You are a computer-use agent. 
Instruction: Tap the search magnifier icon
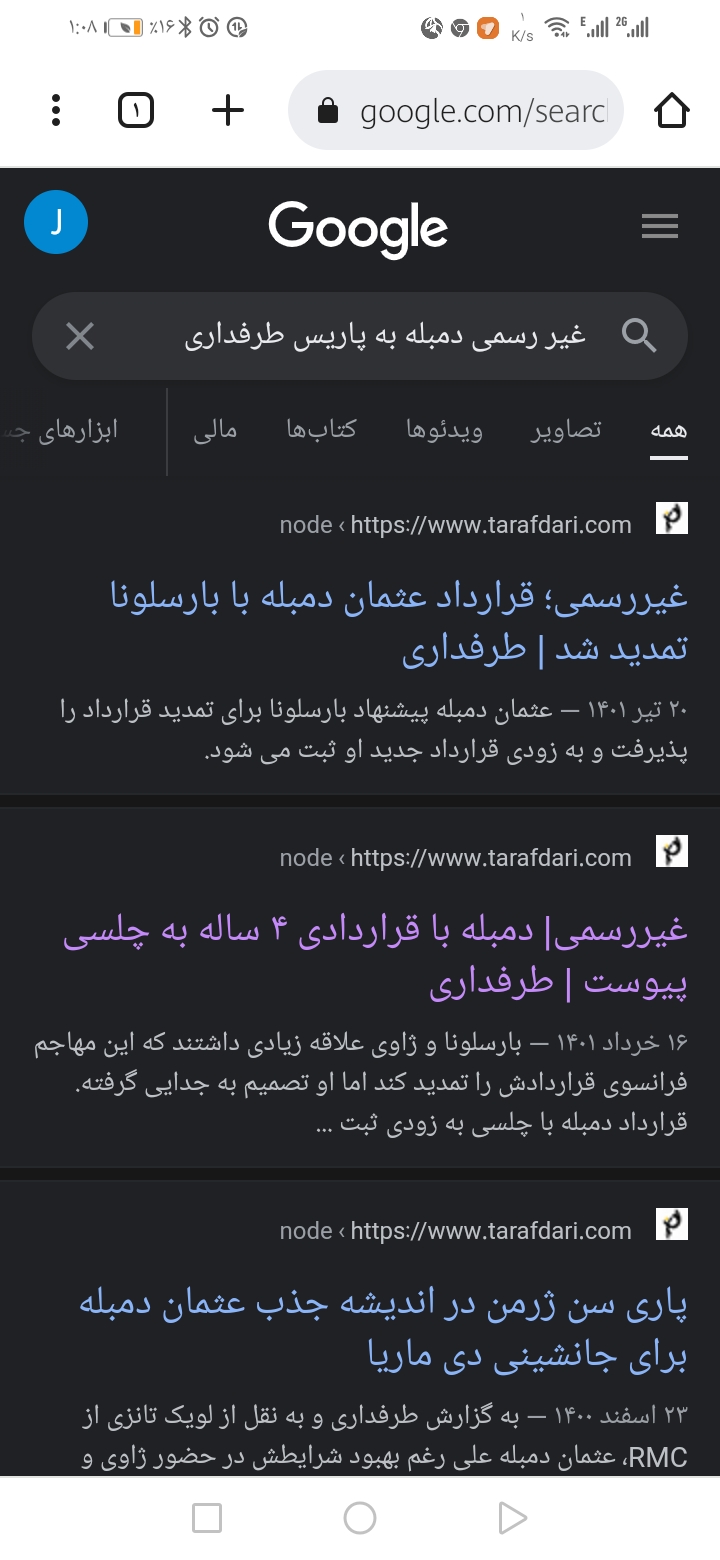(x=639, y=336)
